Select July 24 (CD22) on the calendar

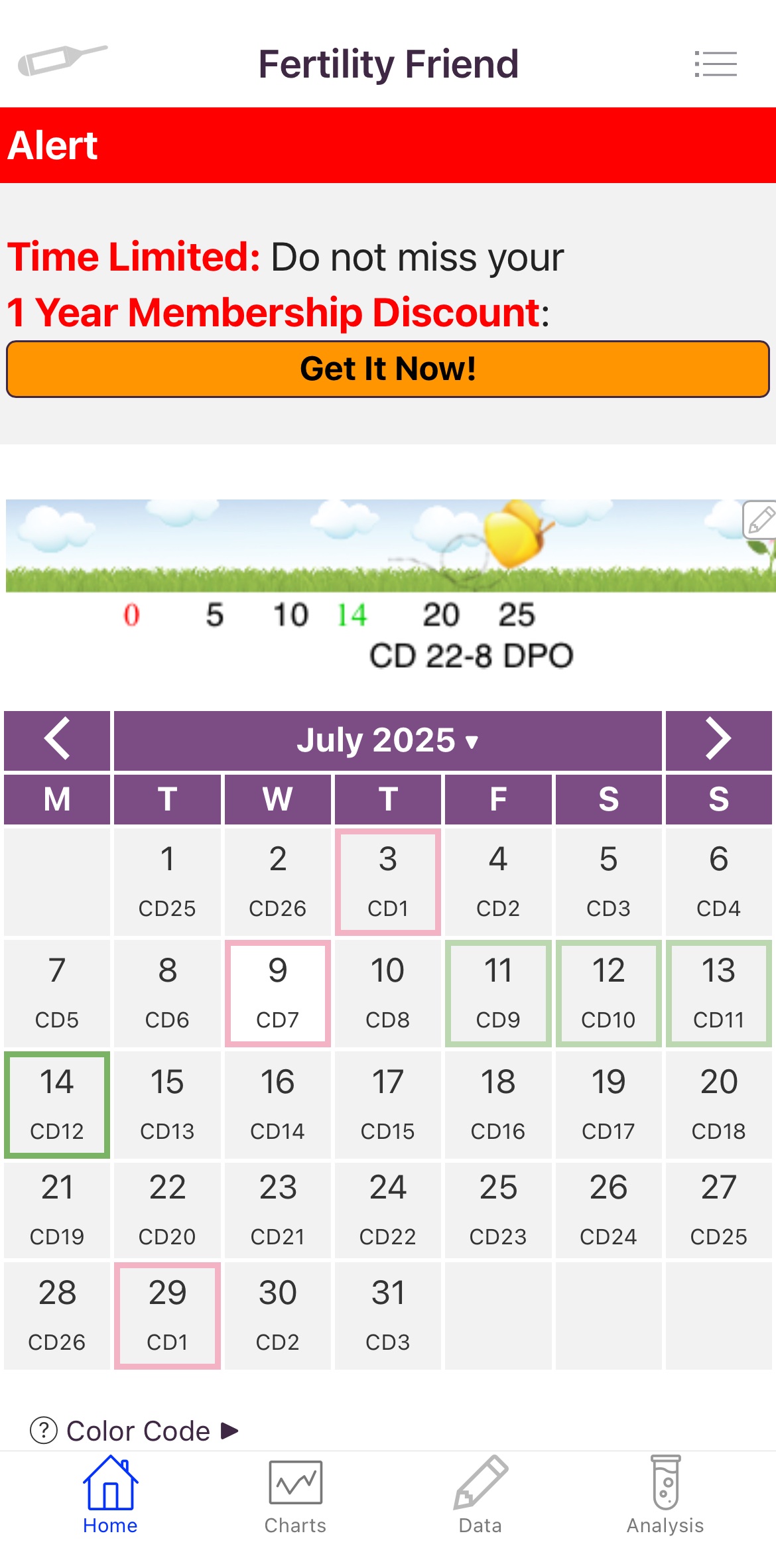point(388,1210)
